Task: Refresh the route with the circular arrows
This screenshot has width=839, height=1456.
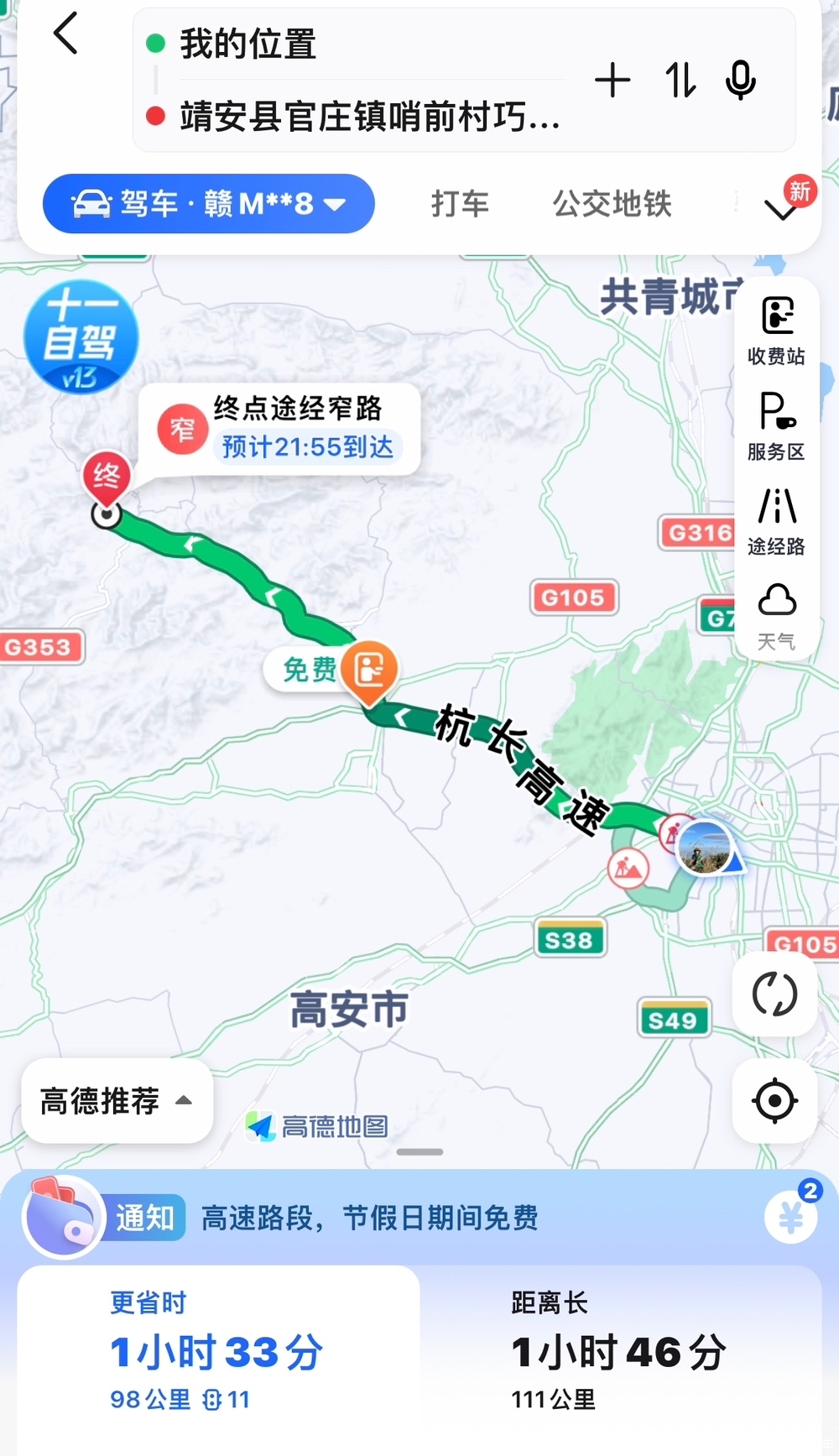Action: click(774, 994)
